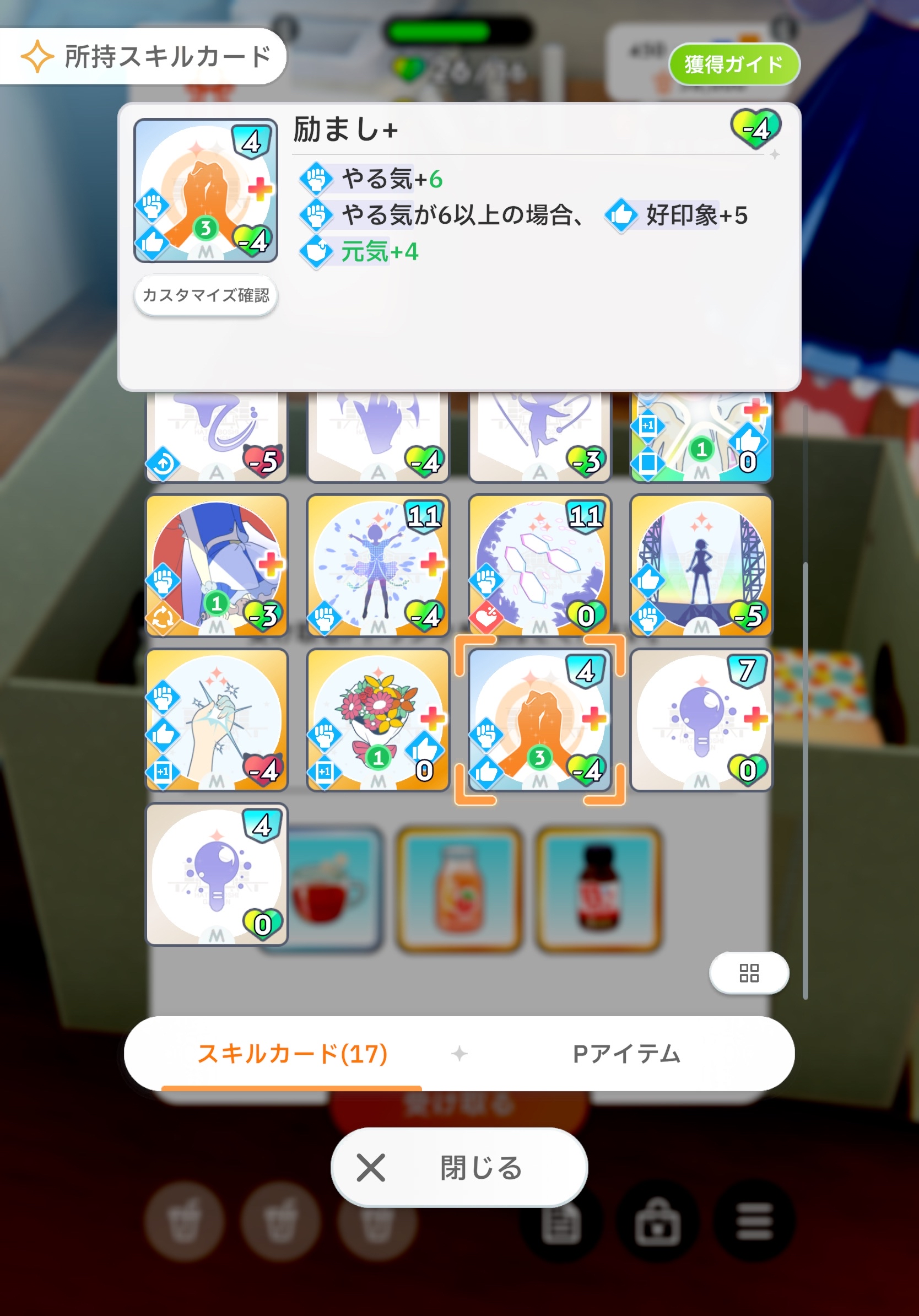
Task: Select the lightbulb card with cost 4
Action: click(217, 873)
